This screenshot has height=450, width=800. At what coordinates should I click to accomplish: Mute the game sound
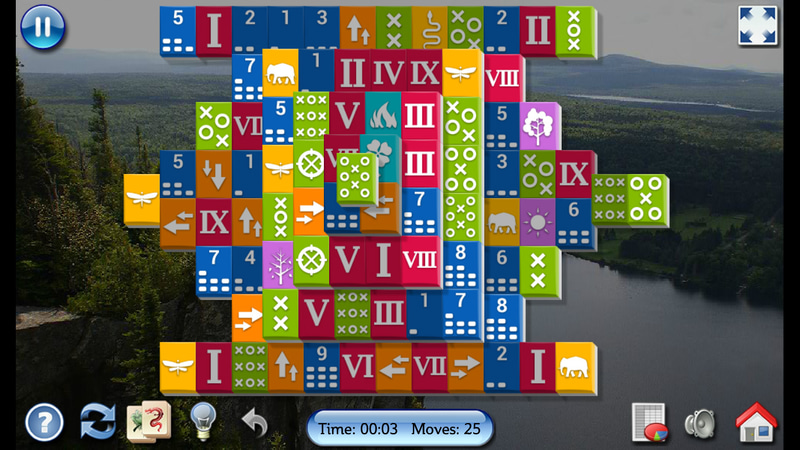[x=700, y=422]
